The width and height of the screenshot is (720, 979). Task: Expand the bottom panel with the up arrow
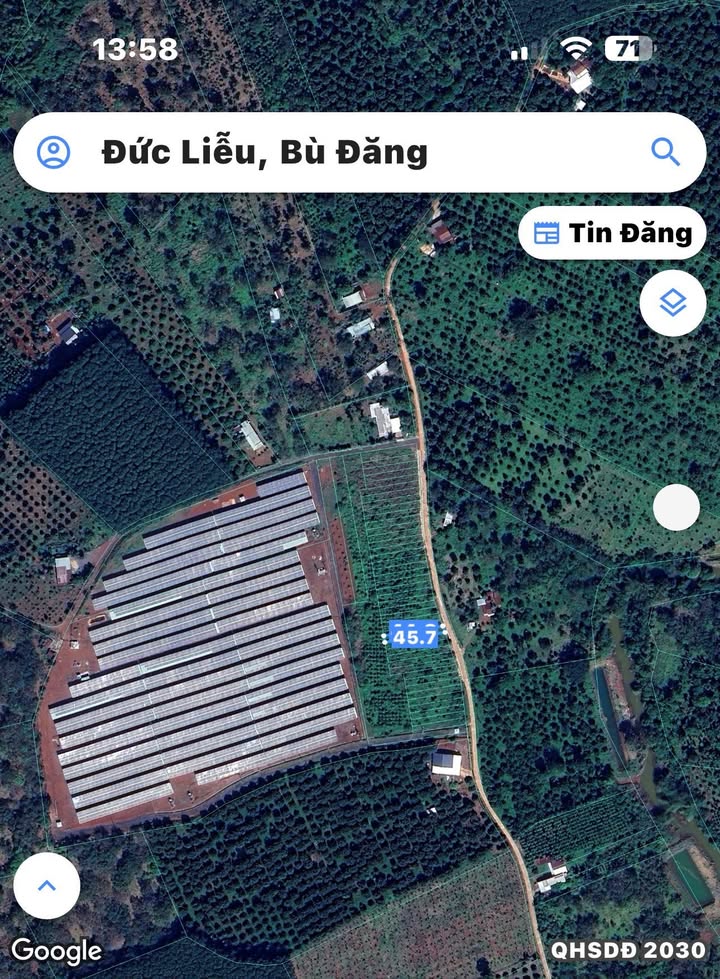click(x=47, y=885)
